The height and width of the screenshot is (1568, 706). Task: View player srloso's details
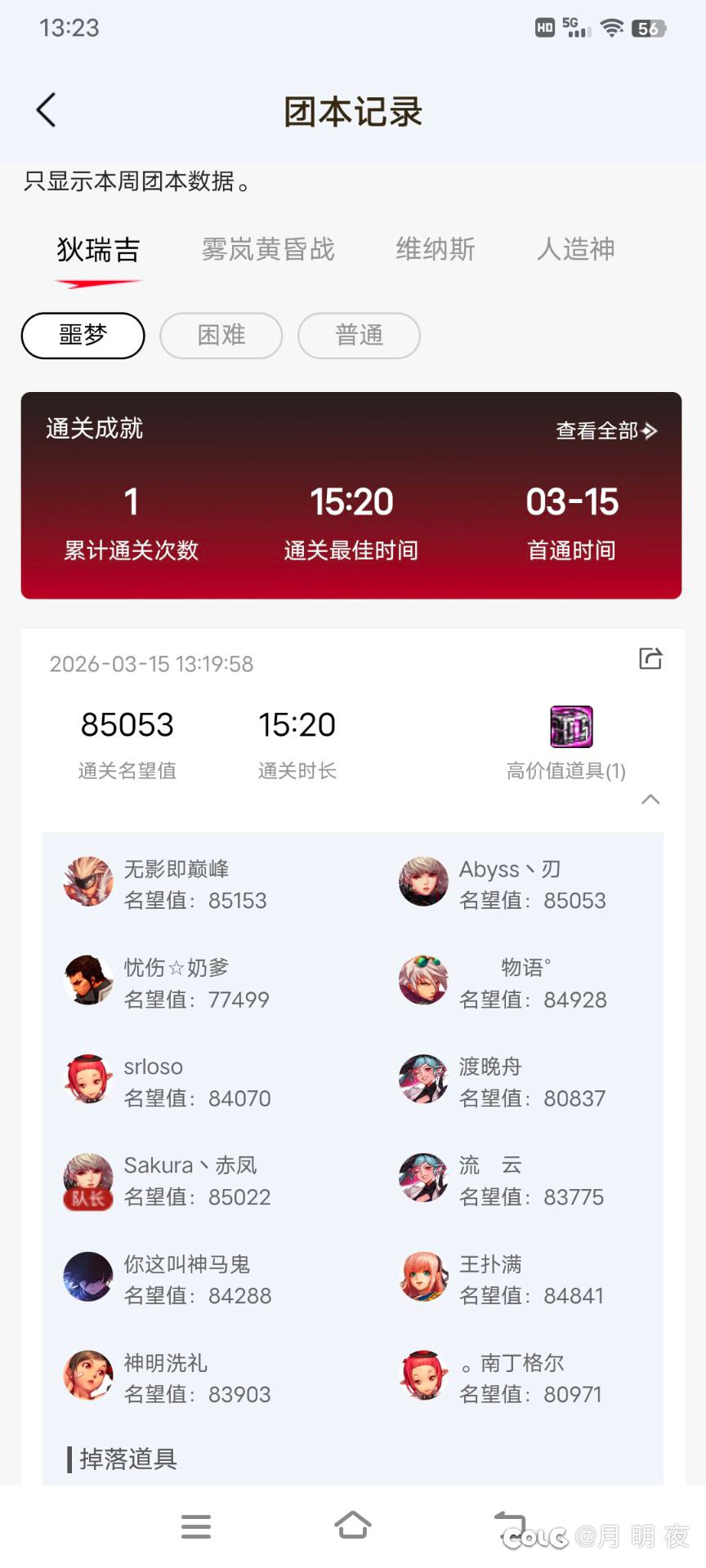click(88, 1080)
